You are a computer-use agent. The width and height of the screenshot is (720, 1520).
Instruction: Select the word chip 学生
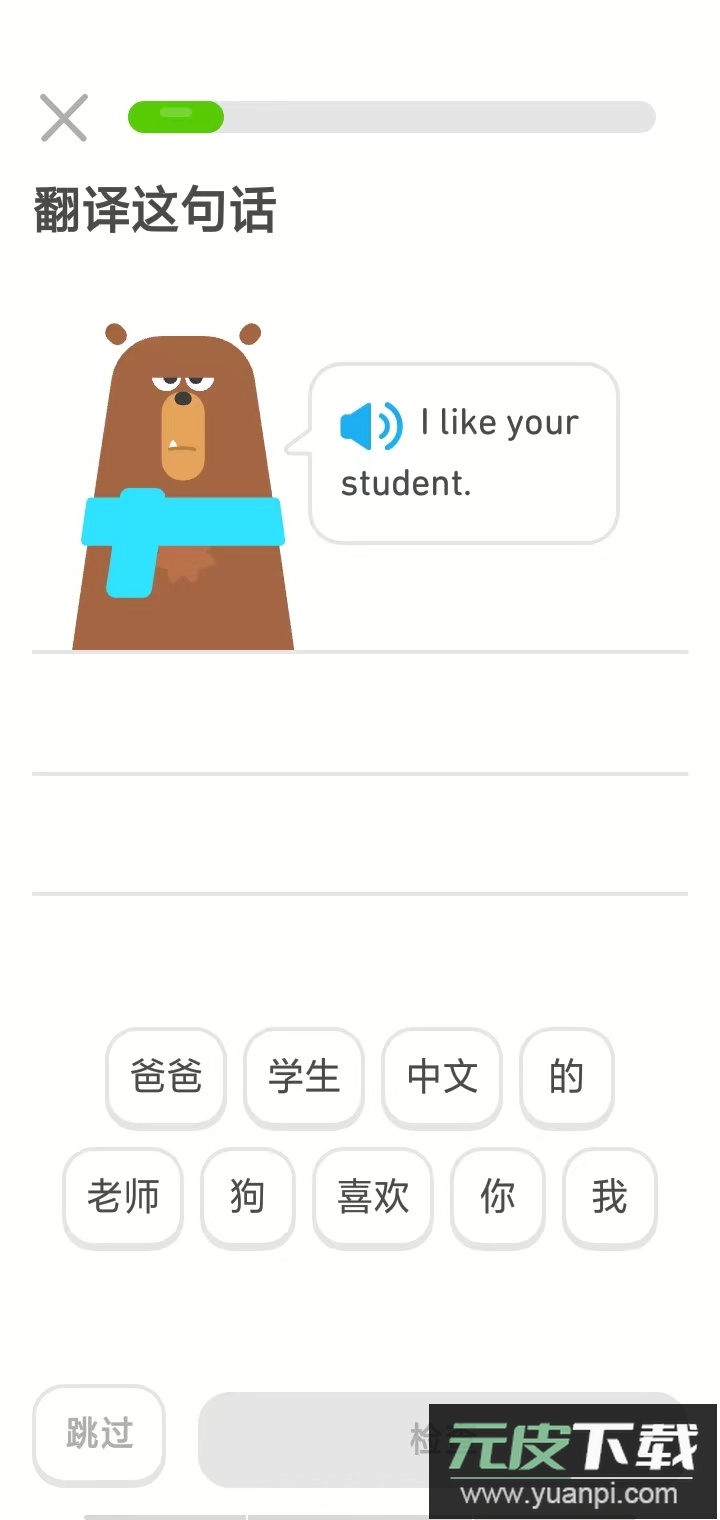click(304, 1077)
